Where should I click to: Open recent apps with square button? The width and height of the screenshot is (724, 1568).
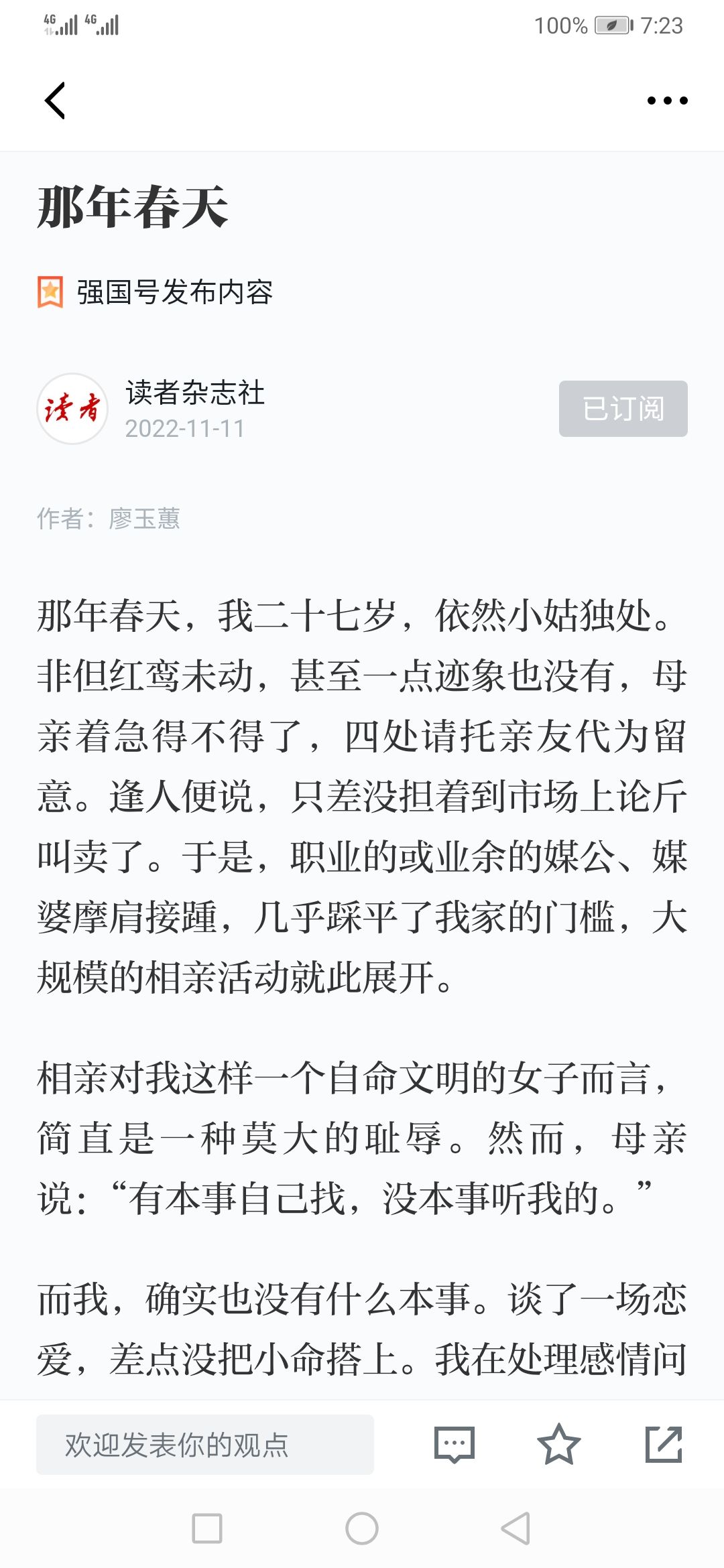point(207,1528)
